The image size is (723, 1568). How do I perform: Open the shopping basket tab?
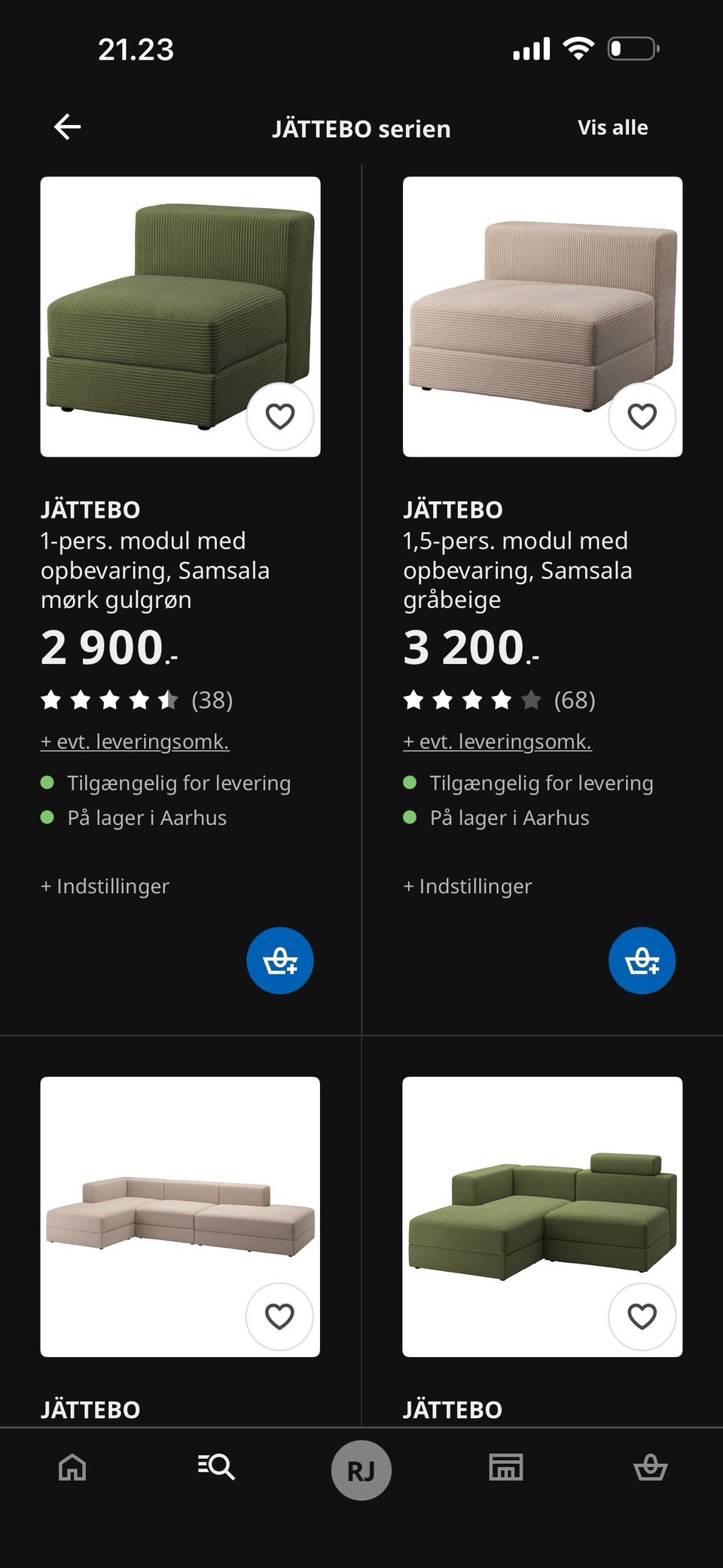coord(651,1468)
